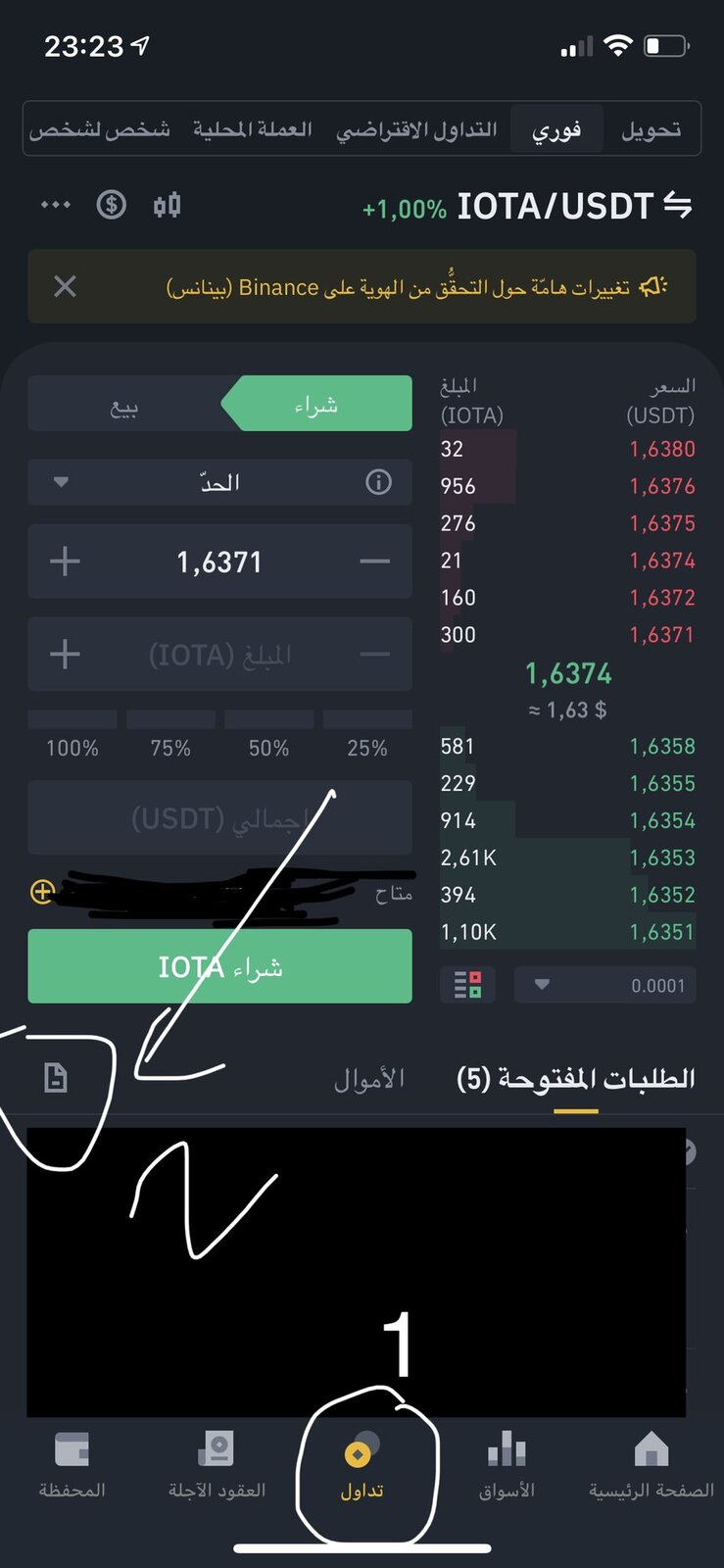Open the three-dot overflow menu
The height and width of the screenshot is (1568, 724).
(x=56, y=205)
